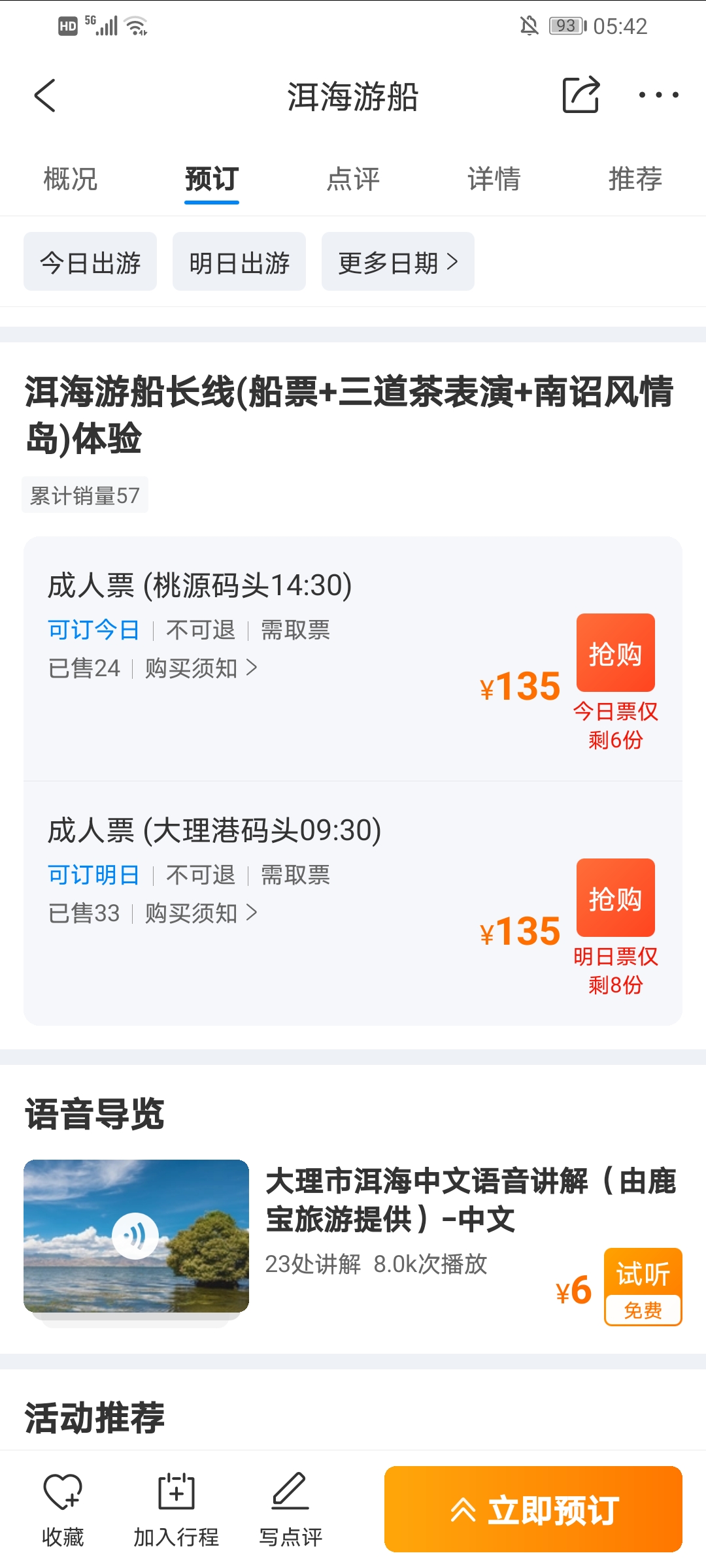Share this 洱海游船 page

pyautogui.click(x=580, y=95)
